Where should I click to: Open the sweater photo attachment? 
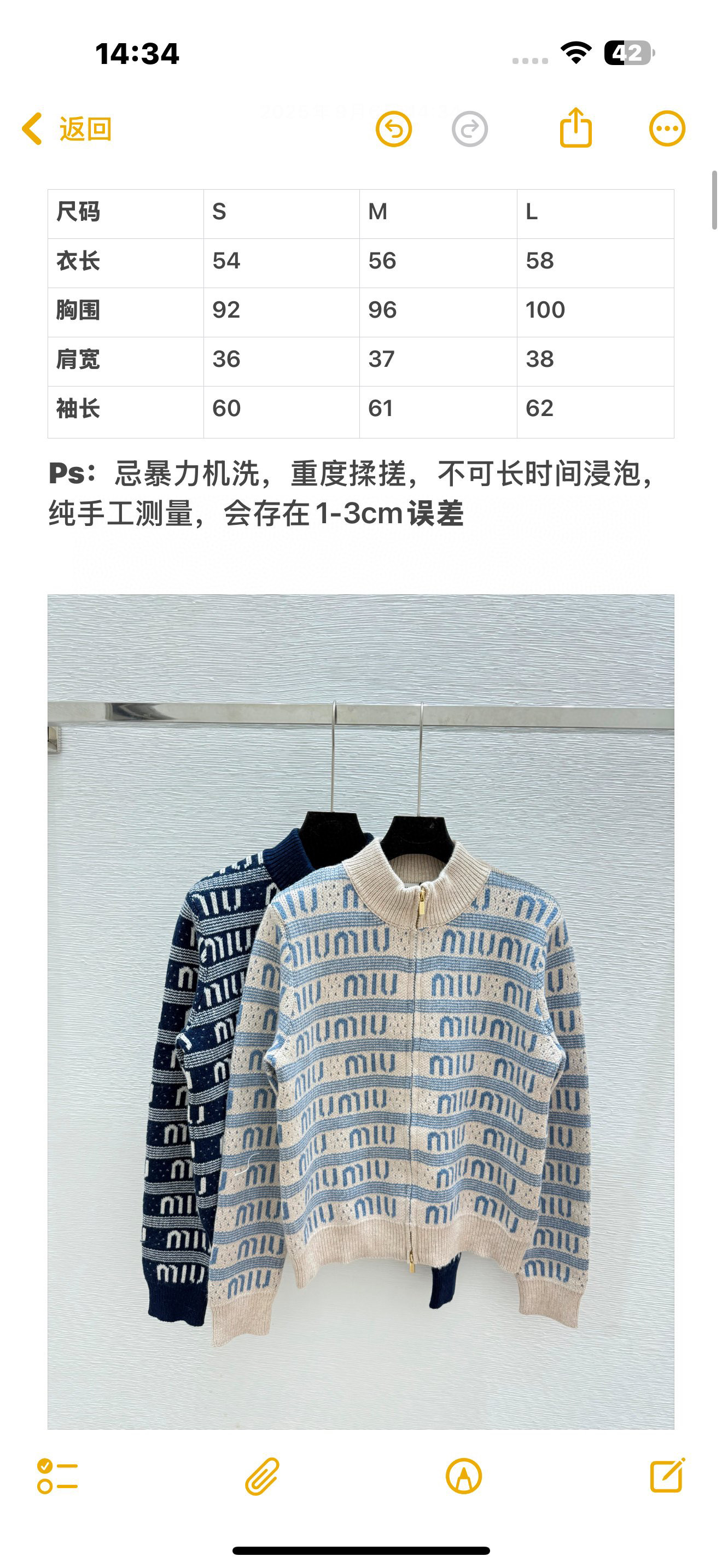360,1010
